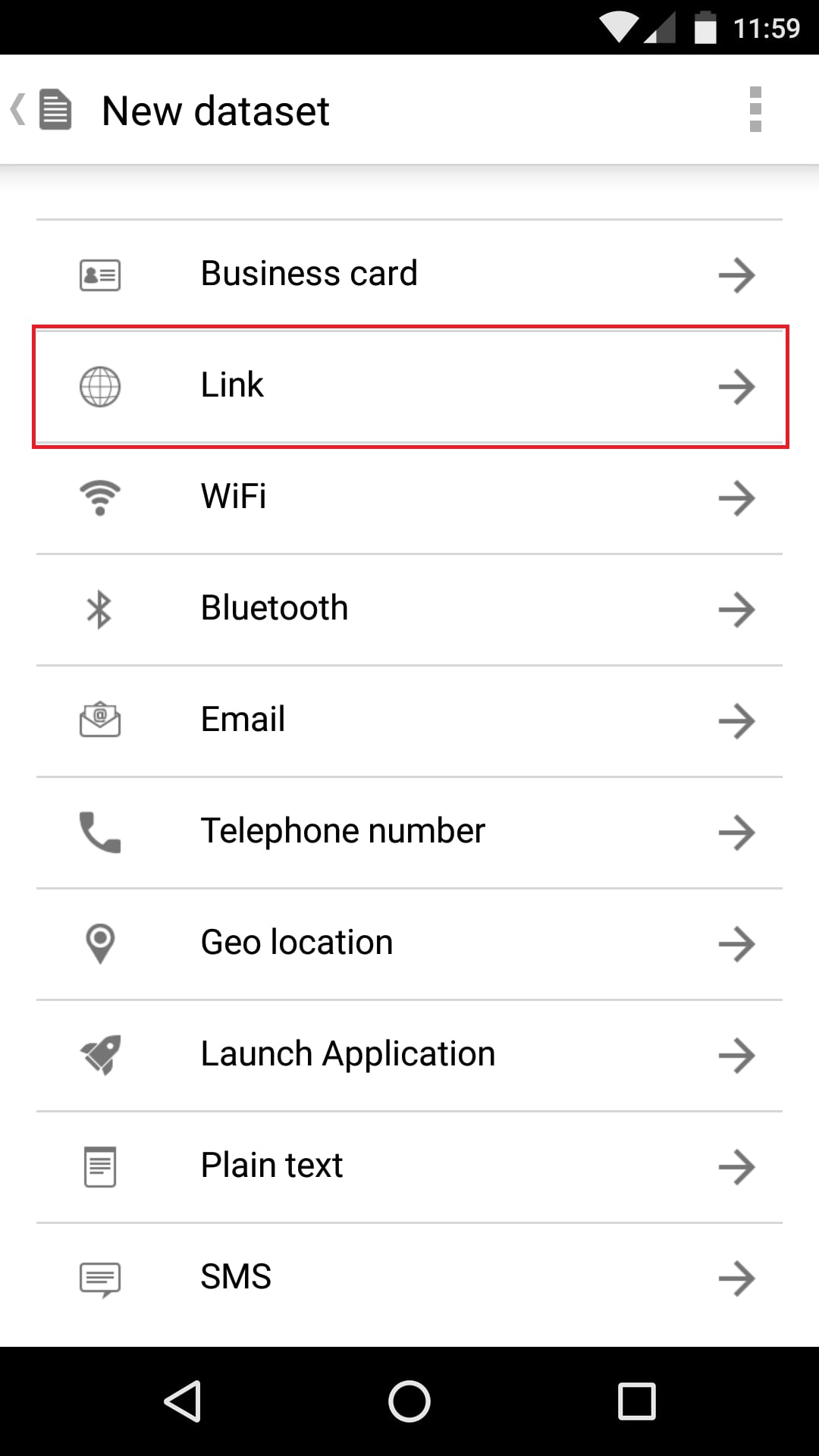The width and height of the screenshot is (819, 1456).
Task: Select the Link dataset type
Action: click(409, 386)
